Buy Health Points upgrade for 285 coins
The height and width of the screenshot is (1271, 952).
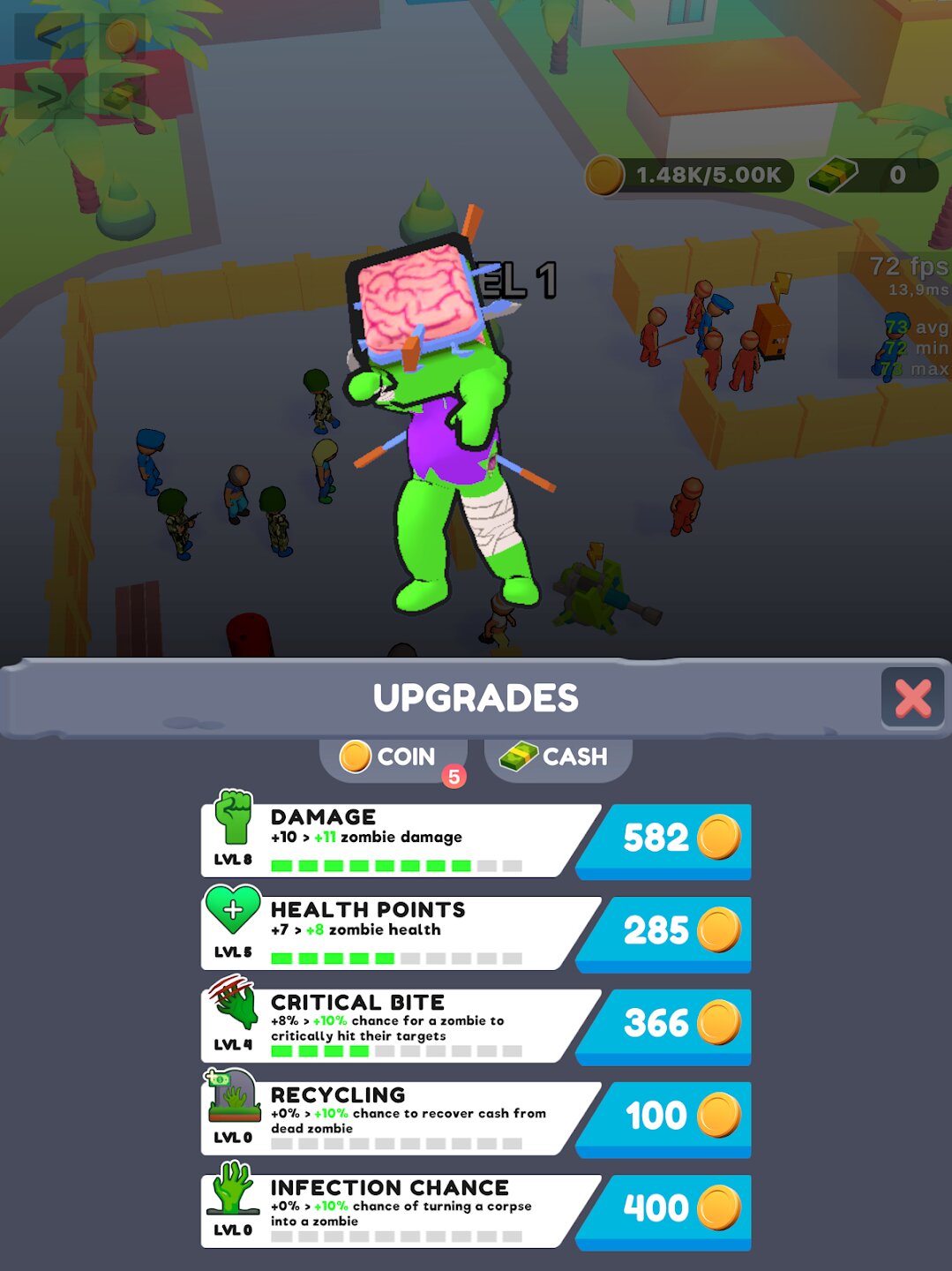pyautogui.click(x=668, y=931)
